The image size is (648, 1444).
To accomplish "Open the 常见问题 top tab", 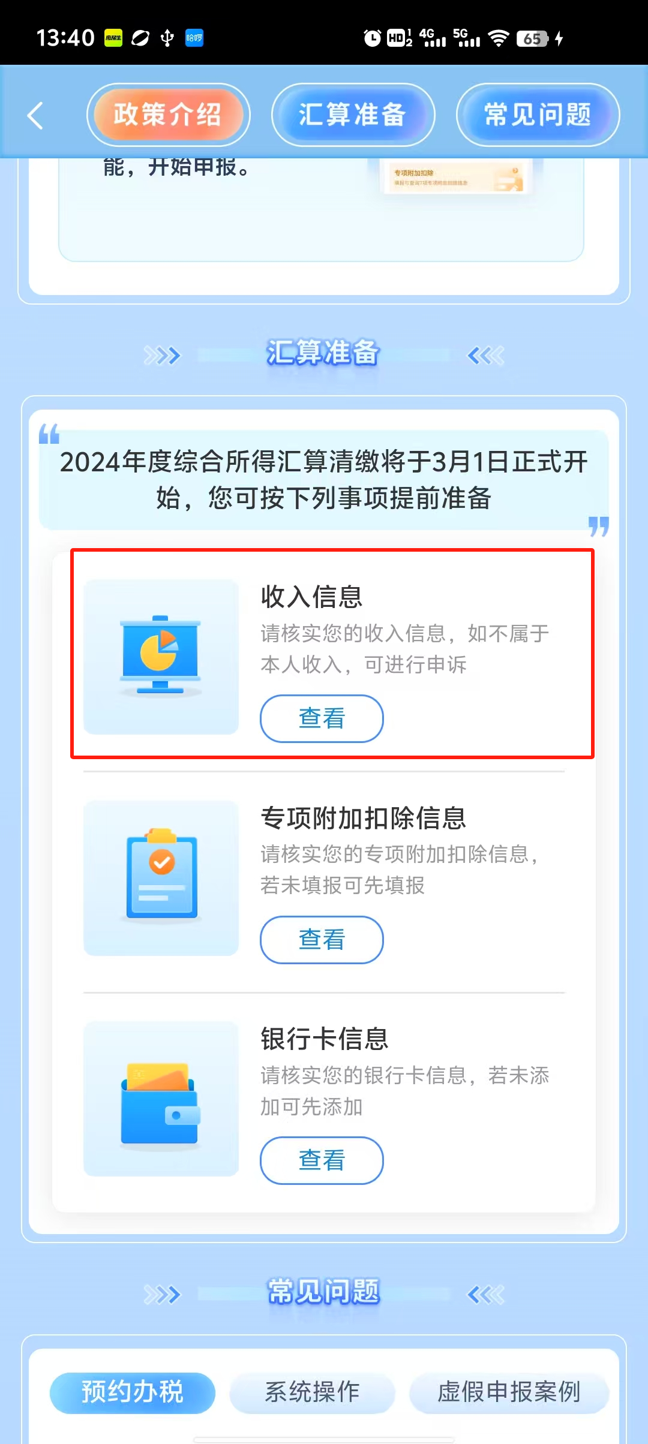I will tap(538, 115).
